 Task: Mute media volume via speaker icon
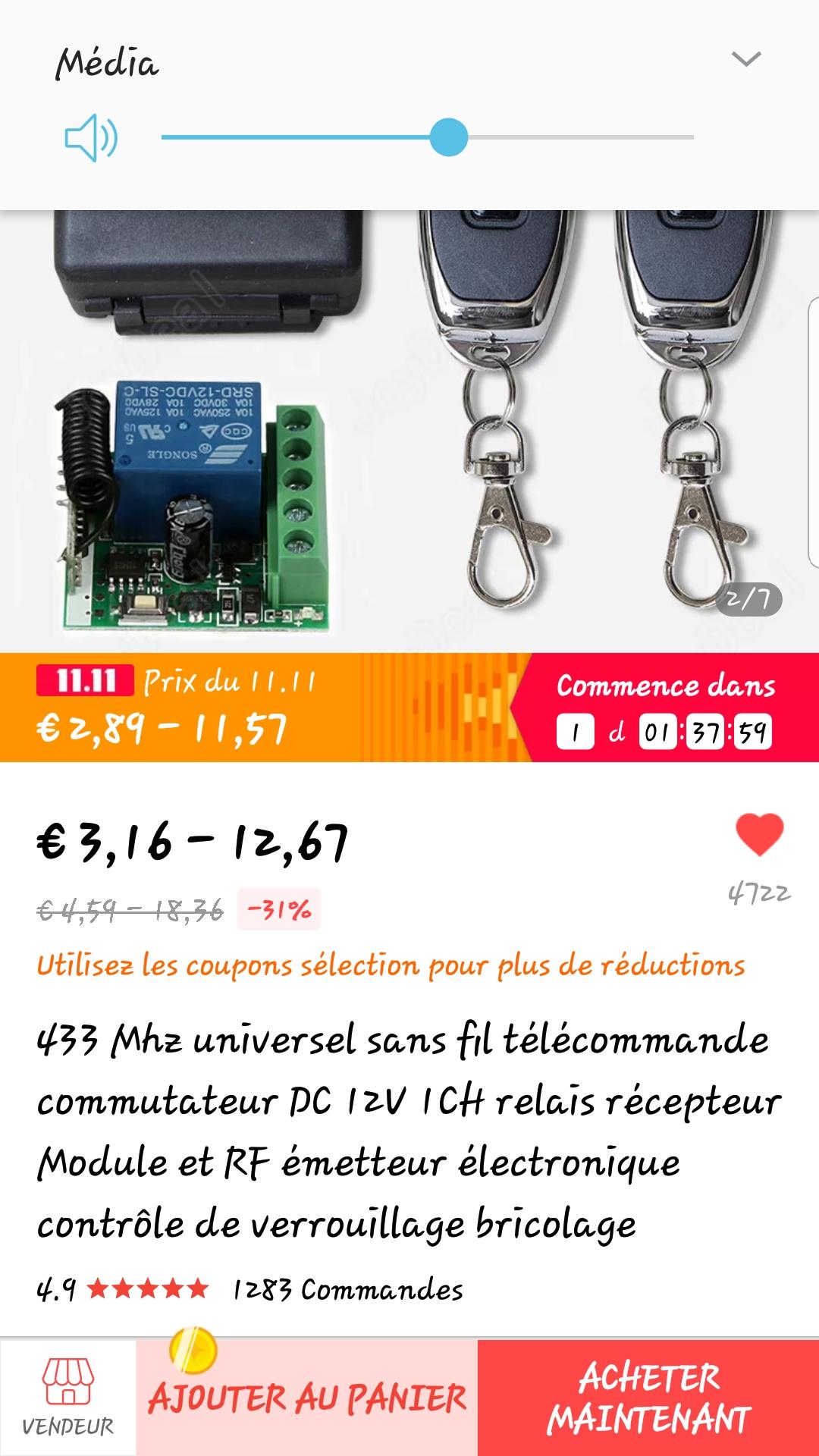tap(91, 138)
